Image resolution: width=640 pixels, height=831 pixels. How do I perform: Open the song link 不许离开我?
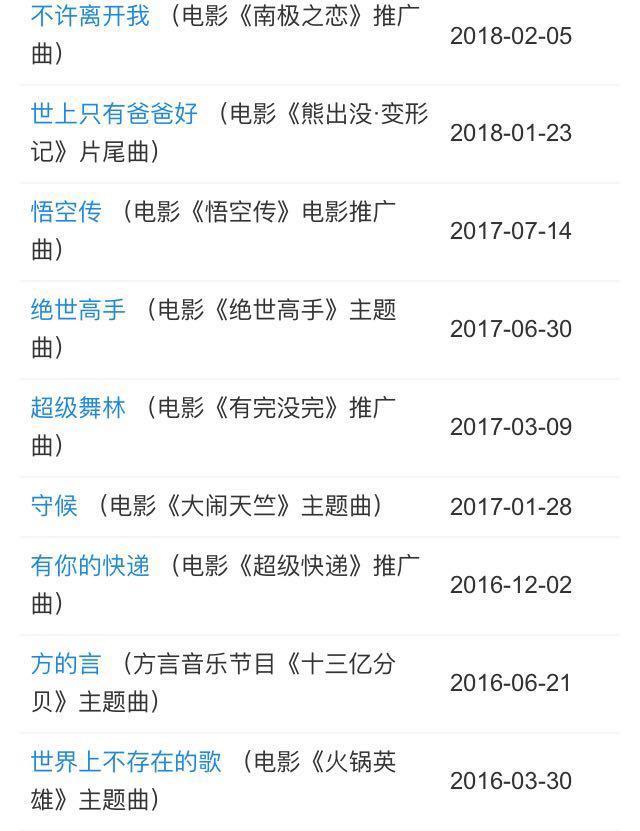tap(90, 17)
